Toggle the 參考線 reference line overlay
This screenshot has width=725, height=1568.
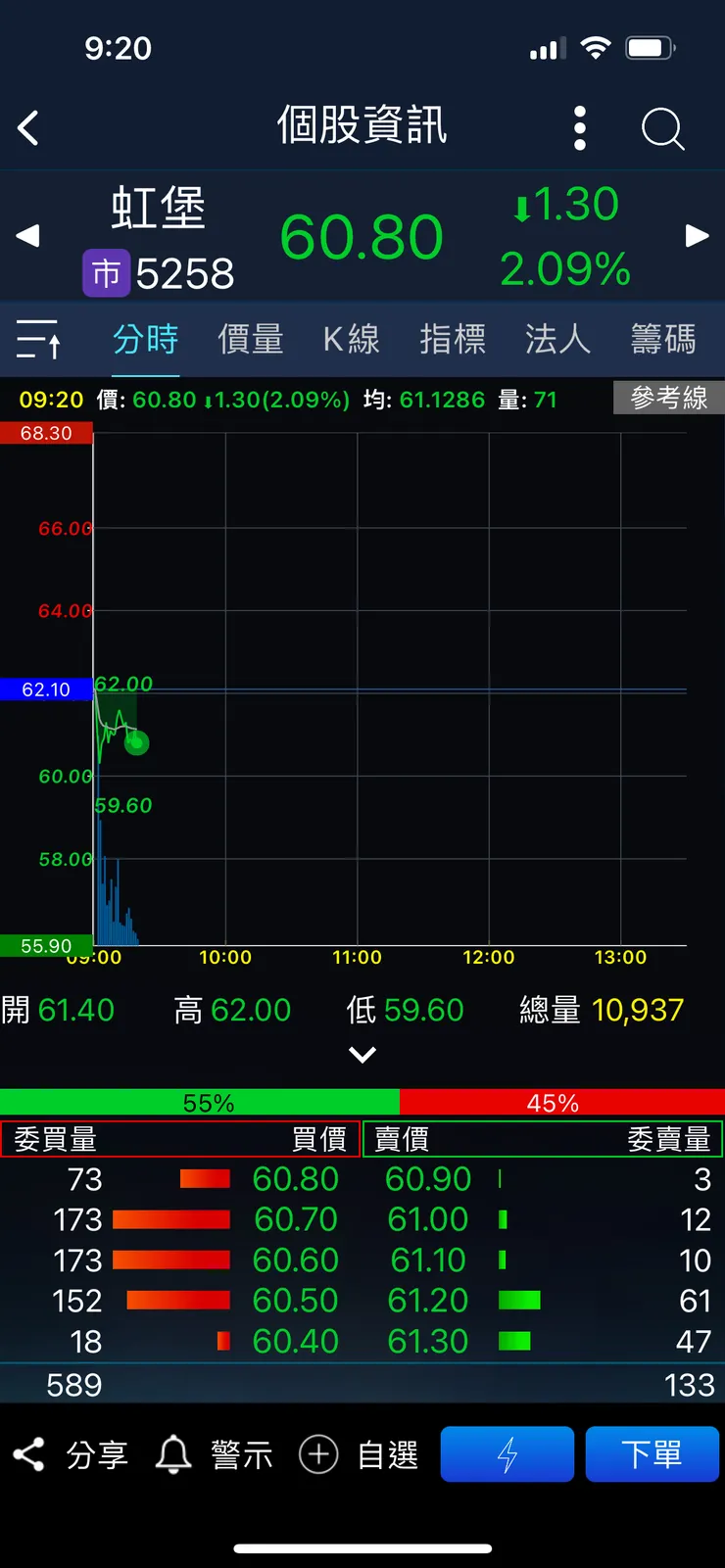(x=669, y=398)
